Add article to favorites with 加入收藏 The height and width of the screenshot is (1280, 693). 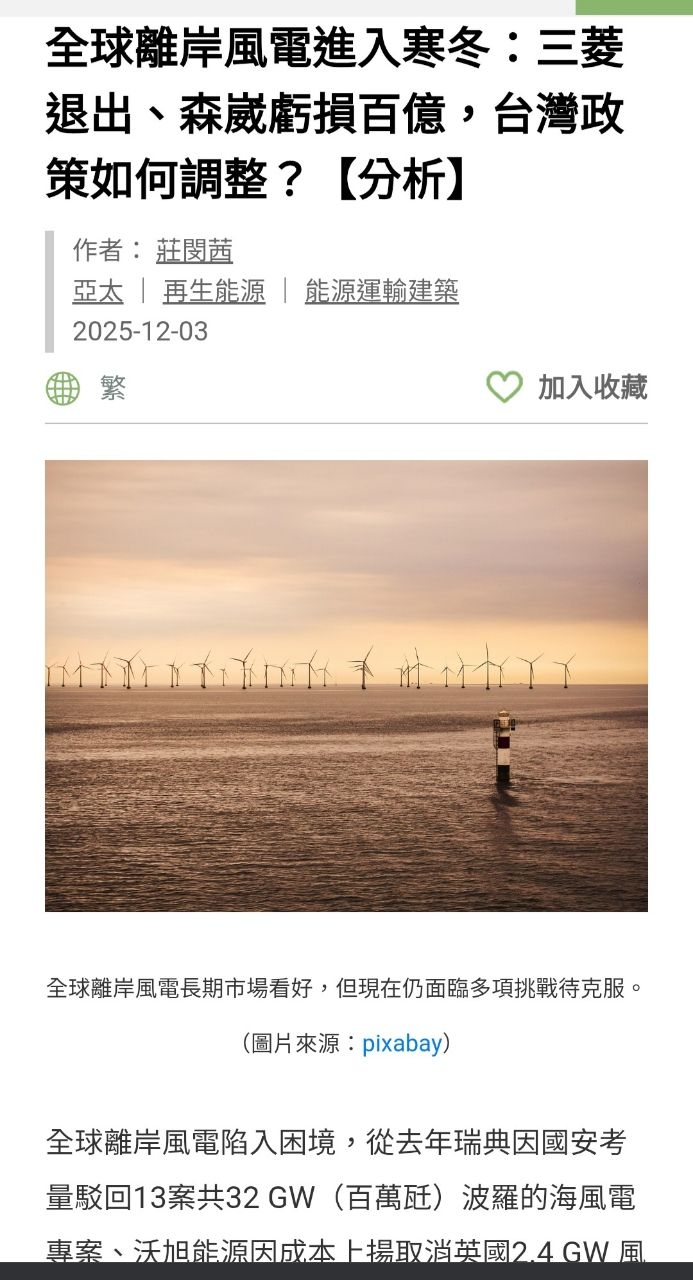pyautogui.click(x=567, y=387)
